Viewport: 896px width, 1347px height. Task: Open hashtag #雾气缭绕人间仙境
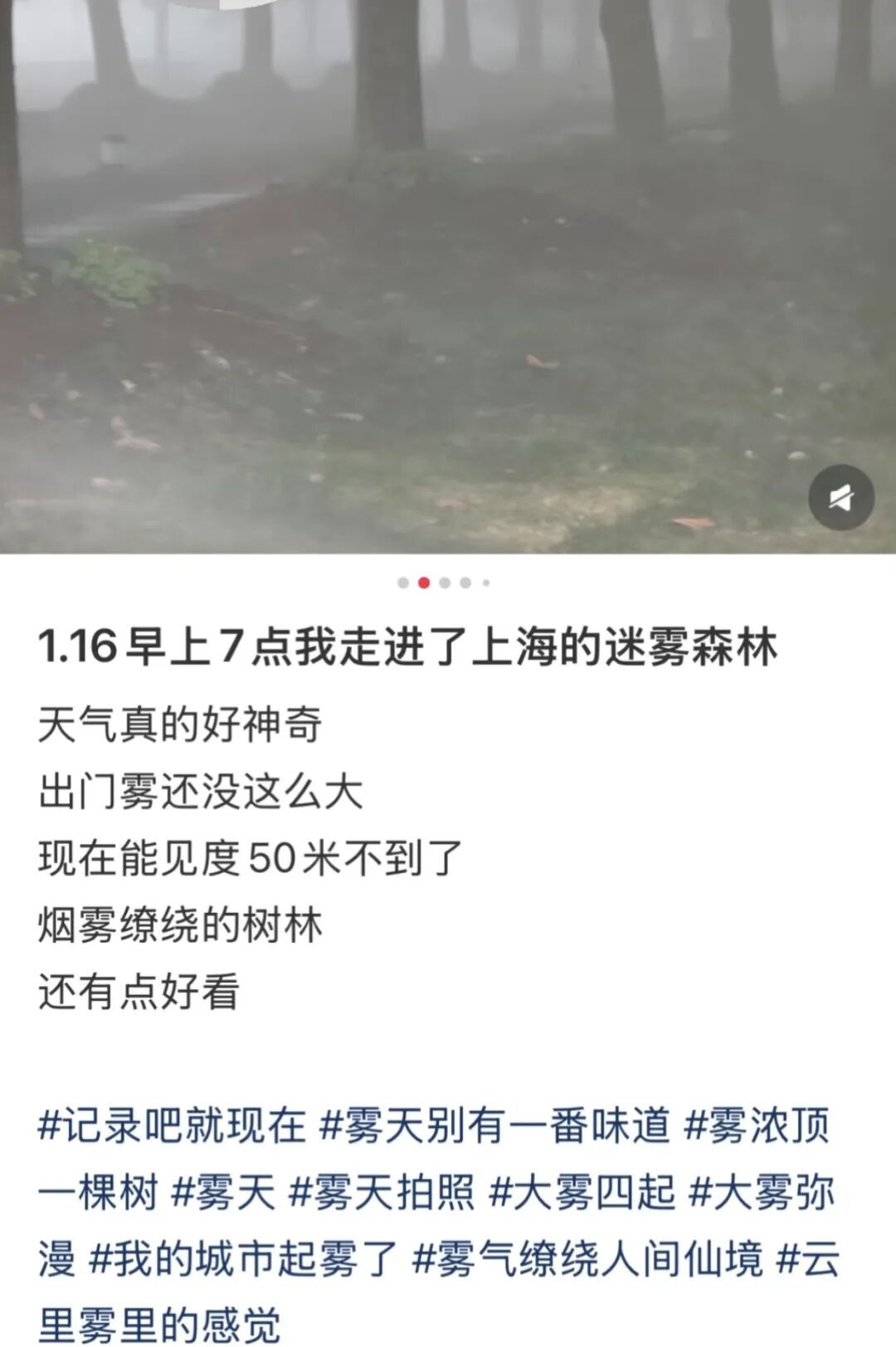click(587, 1259)
